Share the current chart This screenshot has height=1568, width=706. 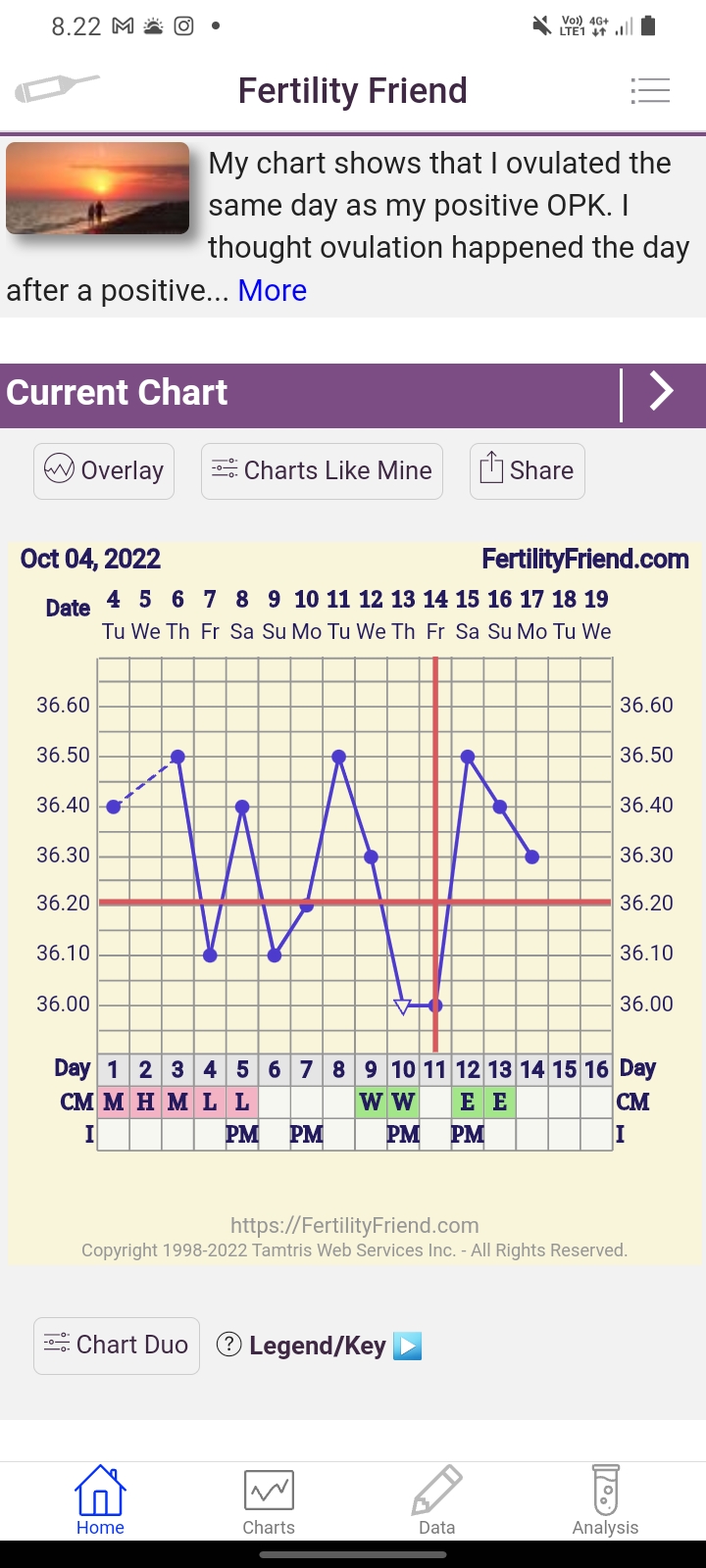(x=527, y=471)
